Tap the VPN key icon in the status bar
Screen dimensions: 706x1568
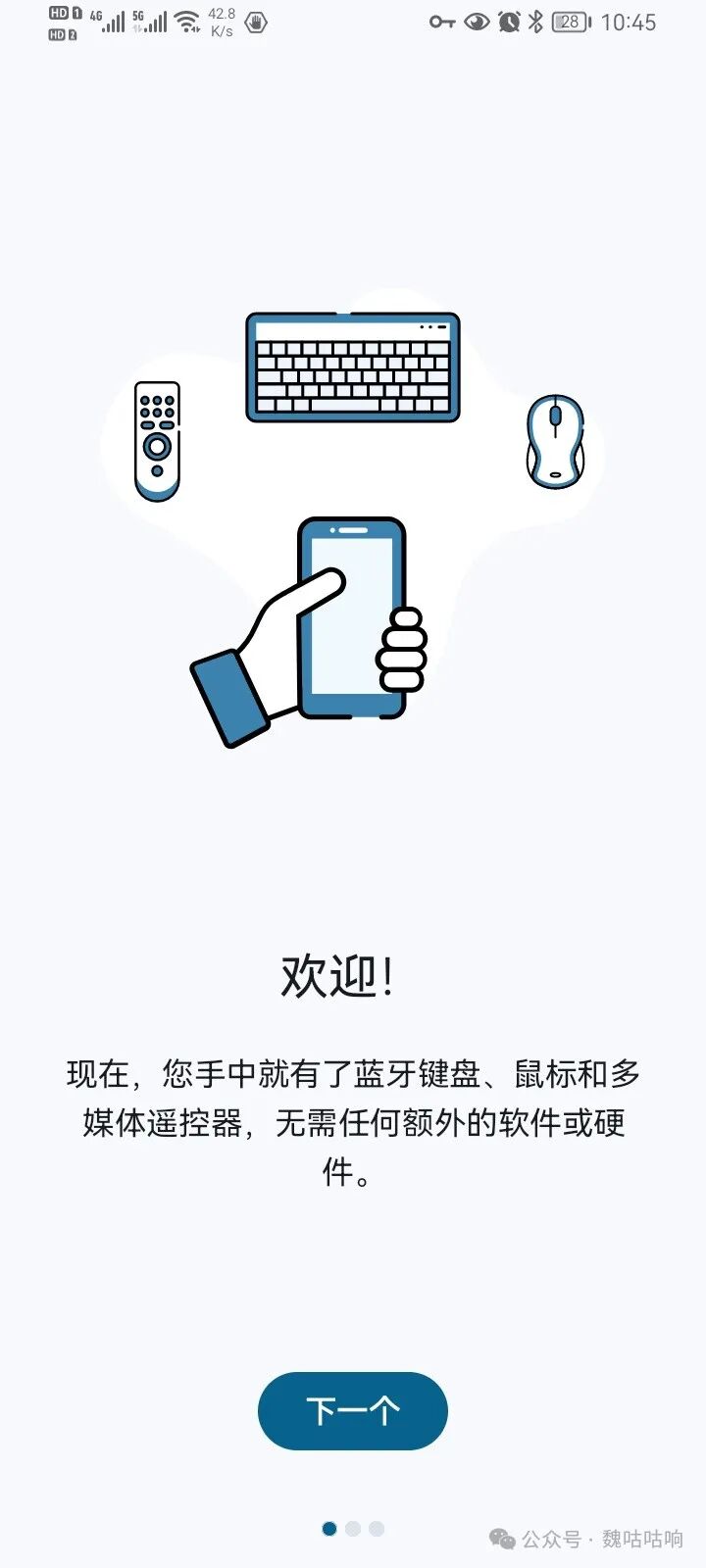(440, 22)
